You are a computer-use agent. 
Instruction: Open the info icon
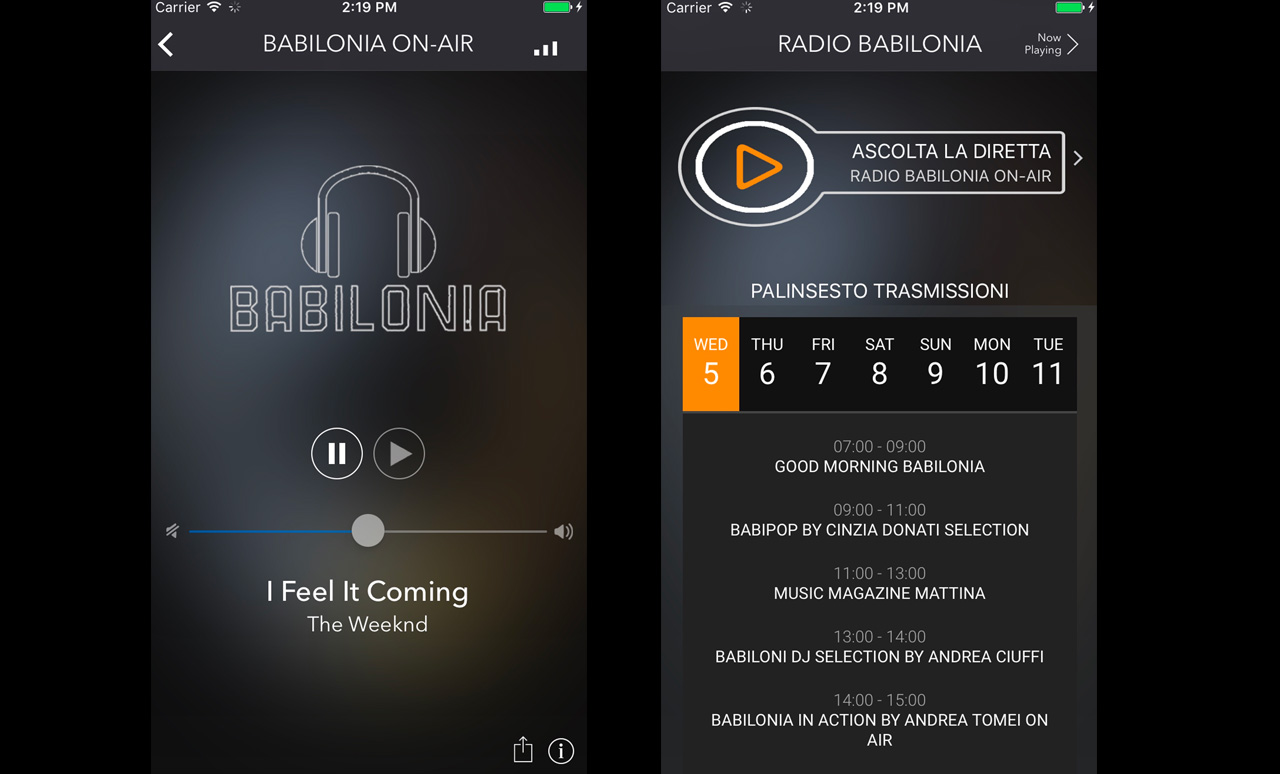coord(561,750)
